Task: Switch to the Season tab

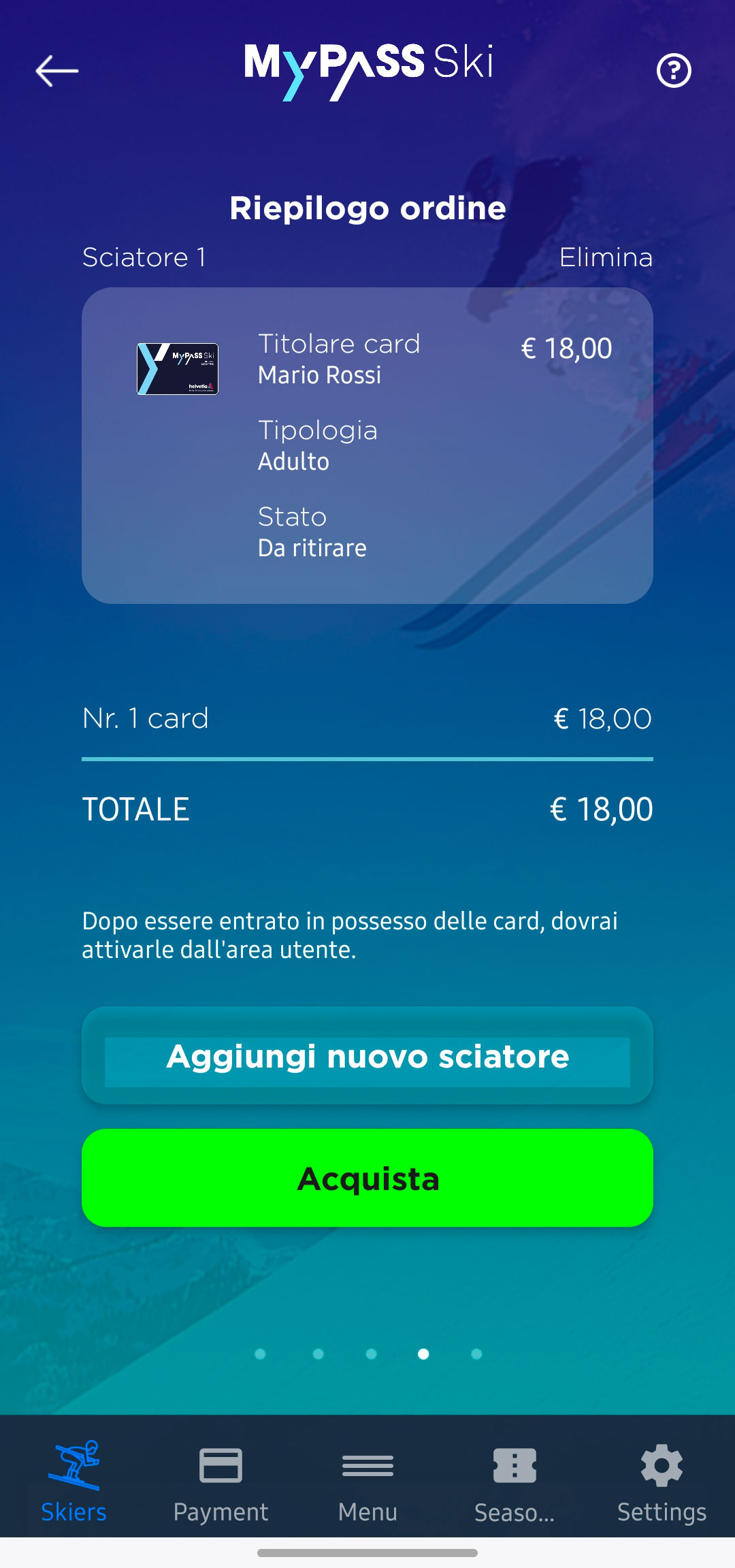Action: (x=514, y=1481)
